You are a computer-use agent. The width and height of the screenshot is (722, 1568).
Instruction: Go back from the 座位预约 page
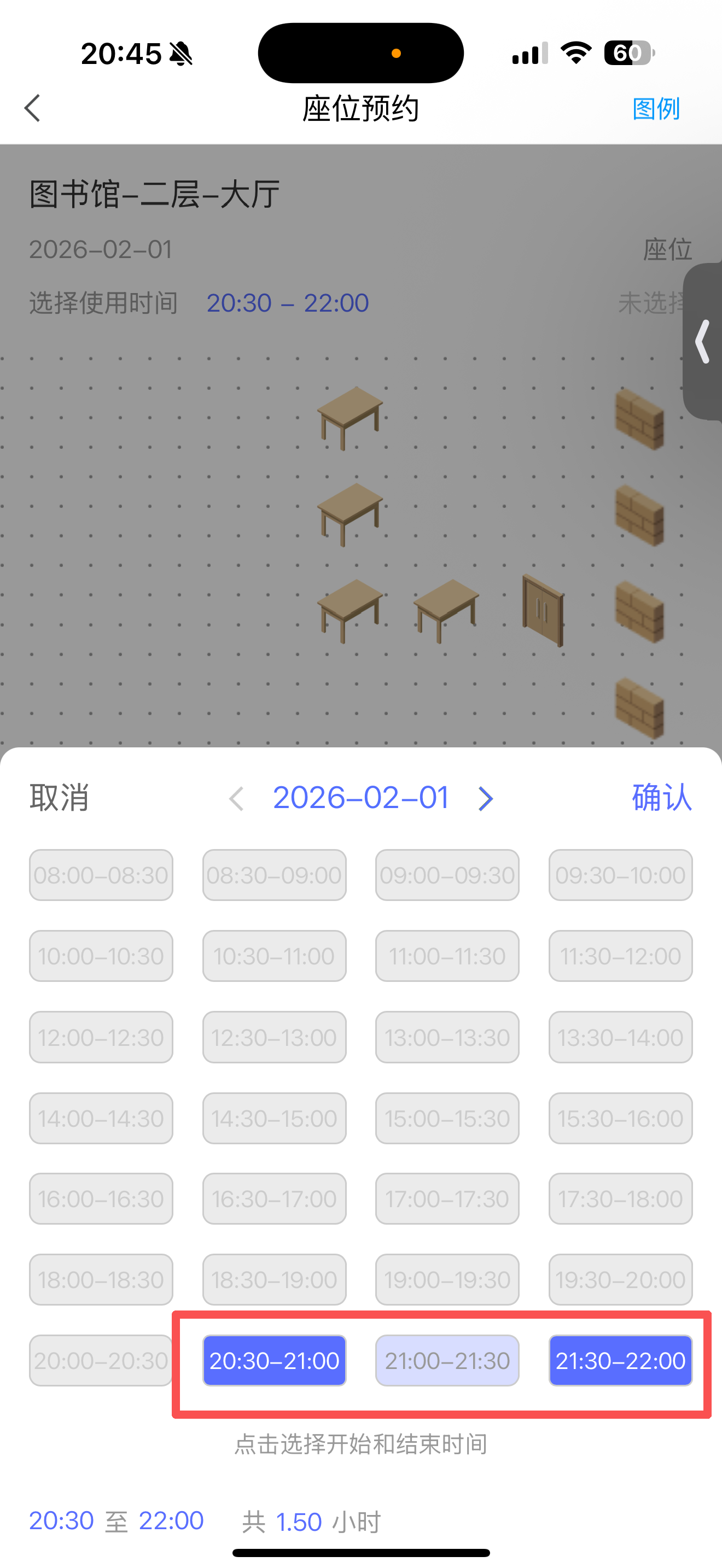33,108
